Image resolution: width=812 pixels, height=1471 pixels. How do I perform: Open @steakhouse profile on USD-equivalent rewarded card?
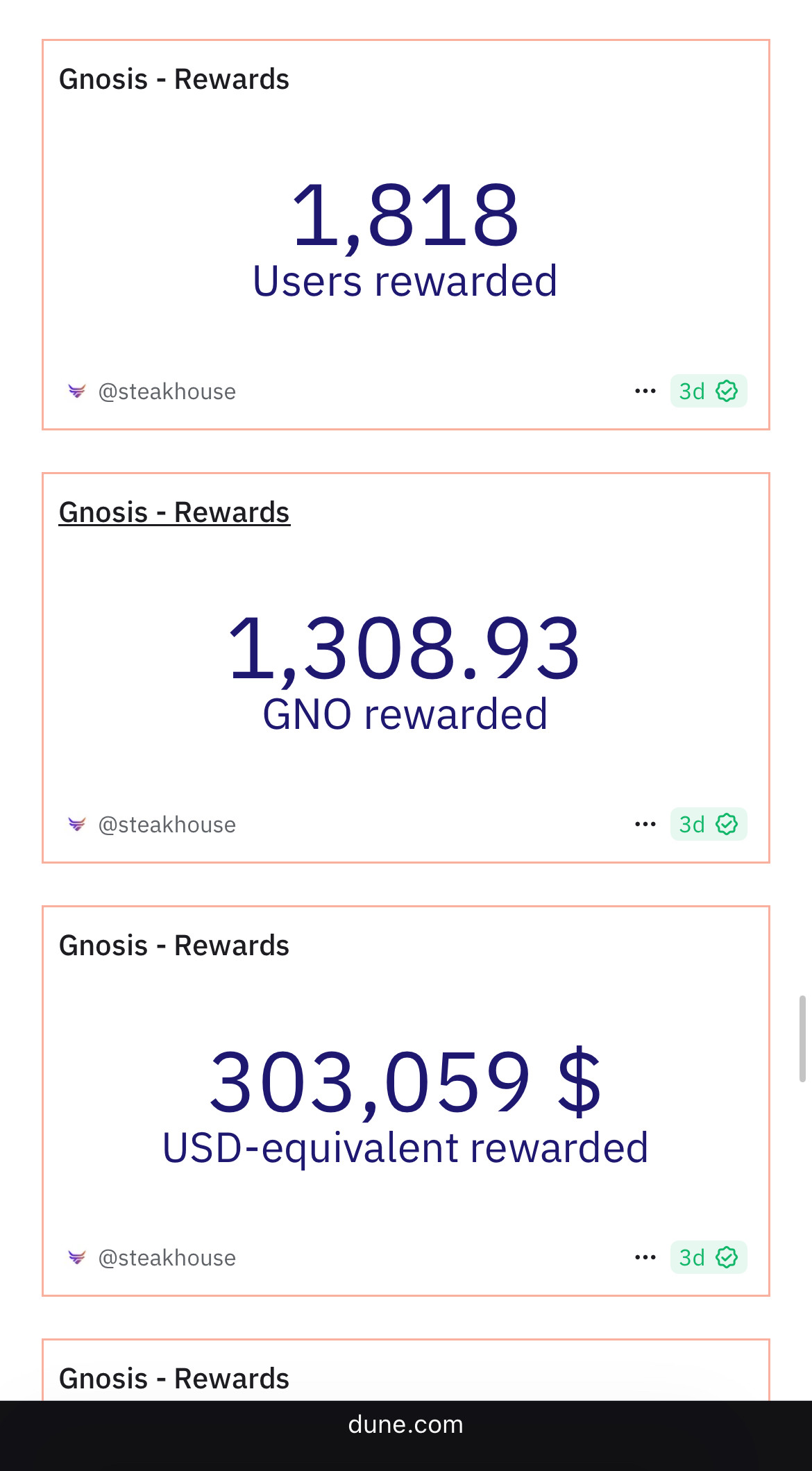[167, 1258]
